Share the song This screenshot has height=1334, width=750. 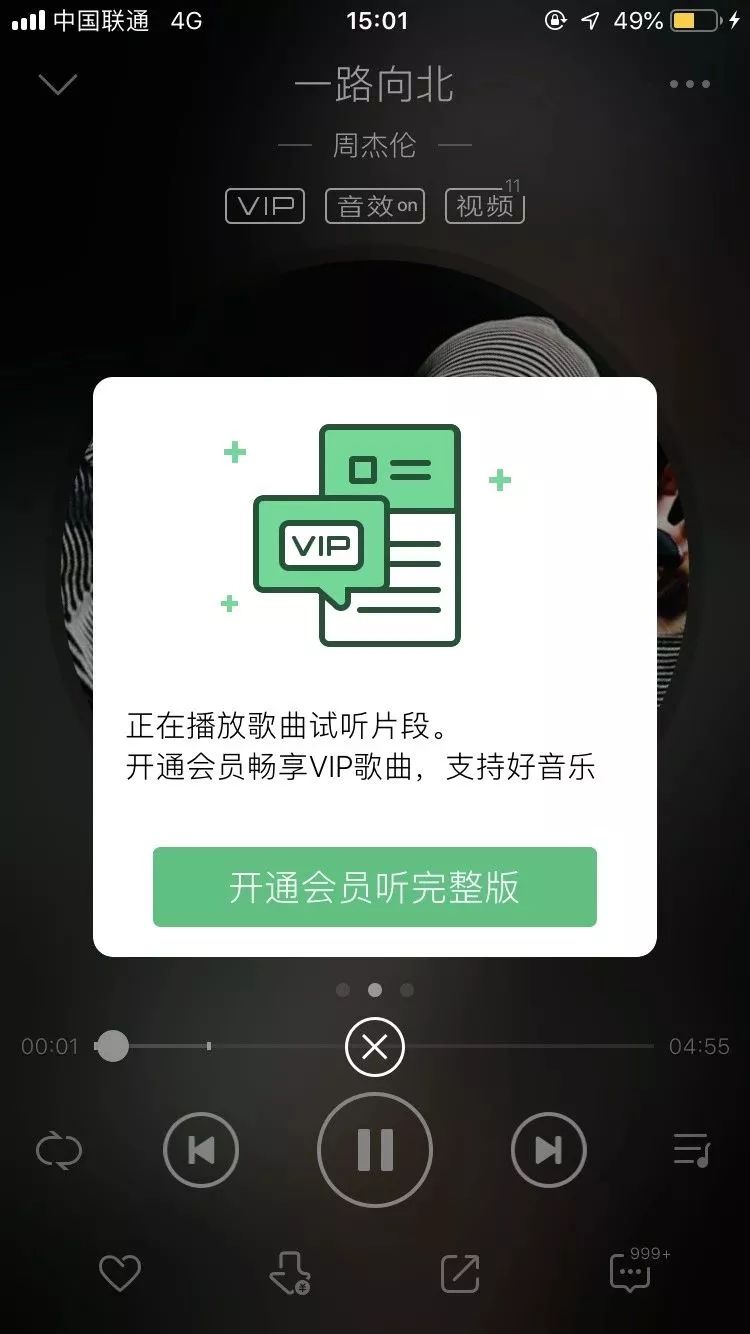coord(460,1273)
